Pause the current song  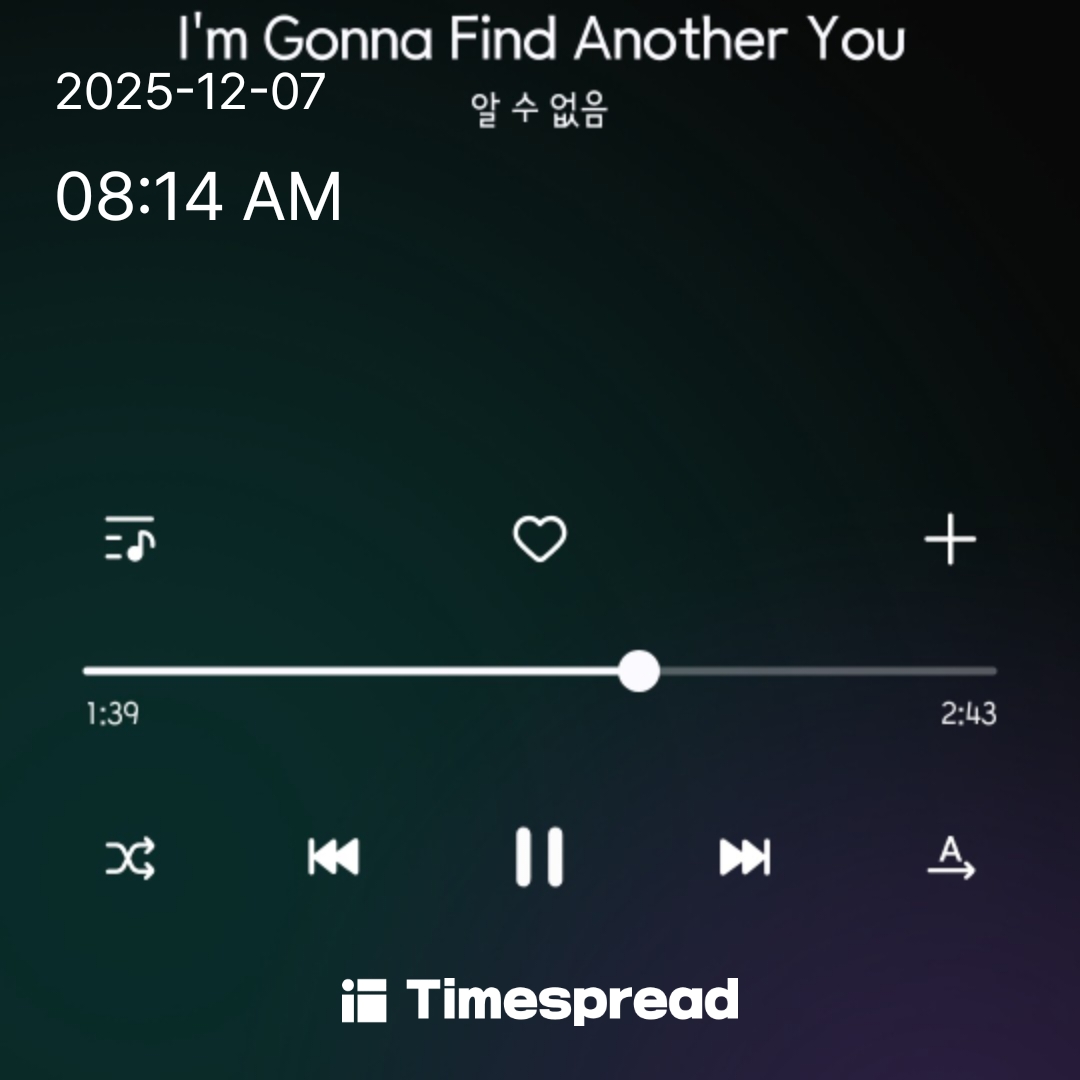point(540,858)
